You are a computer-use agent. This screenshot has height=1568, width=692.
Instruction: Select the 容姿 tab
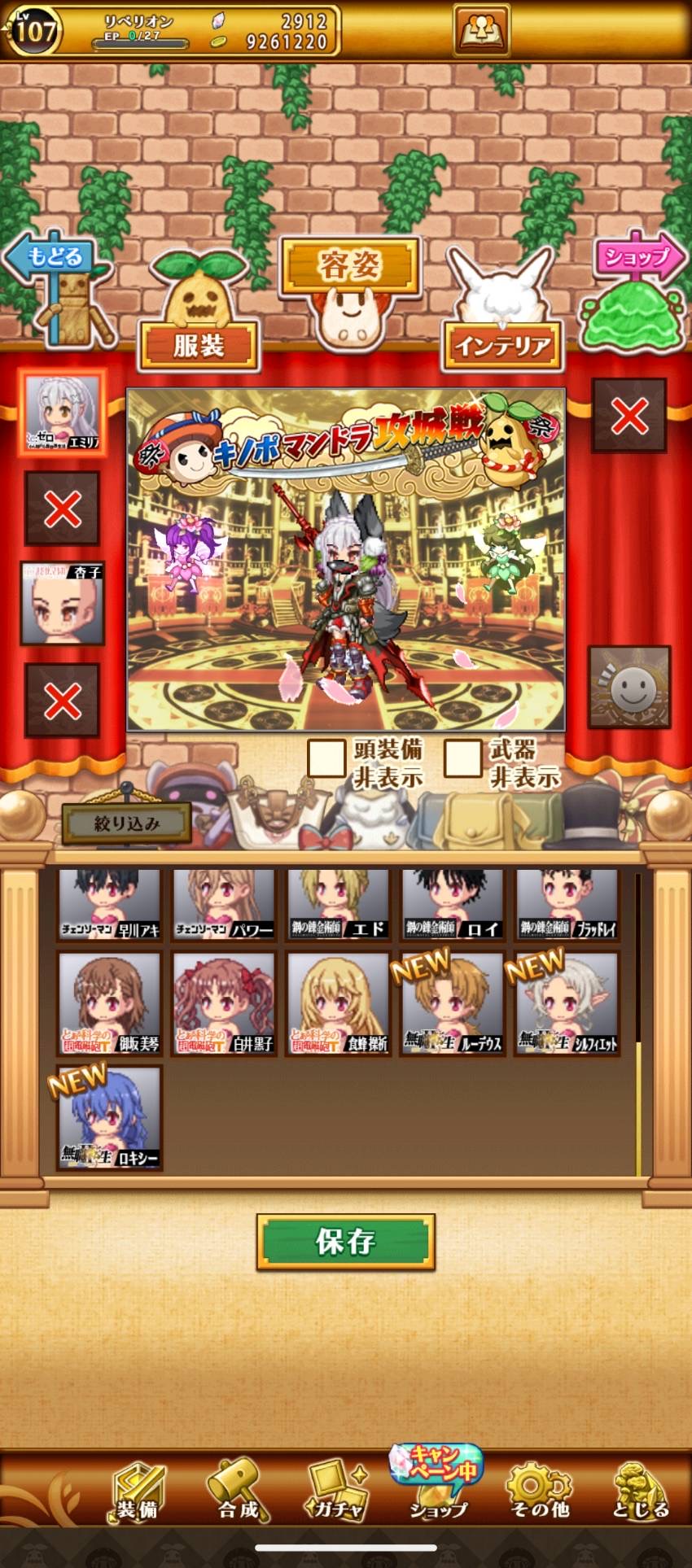349,266
